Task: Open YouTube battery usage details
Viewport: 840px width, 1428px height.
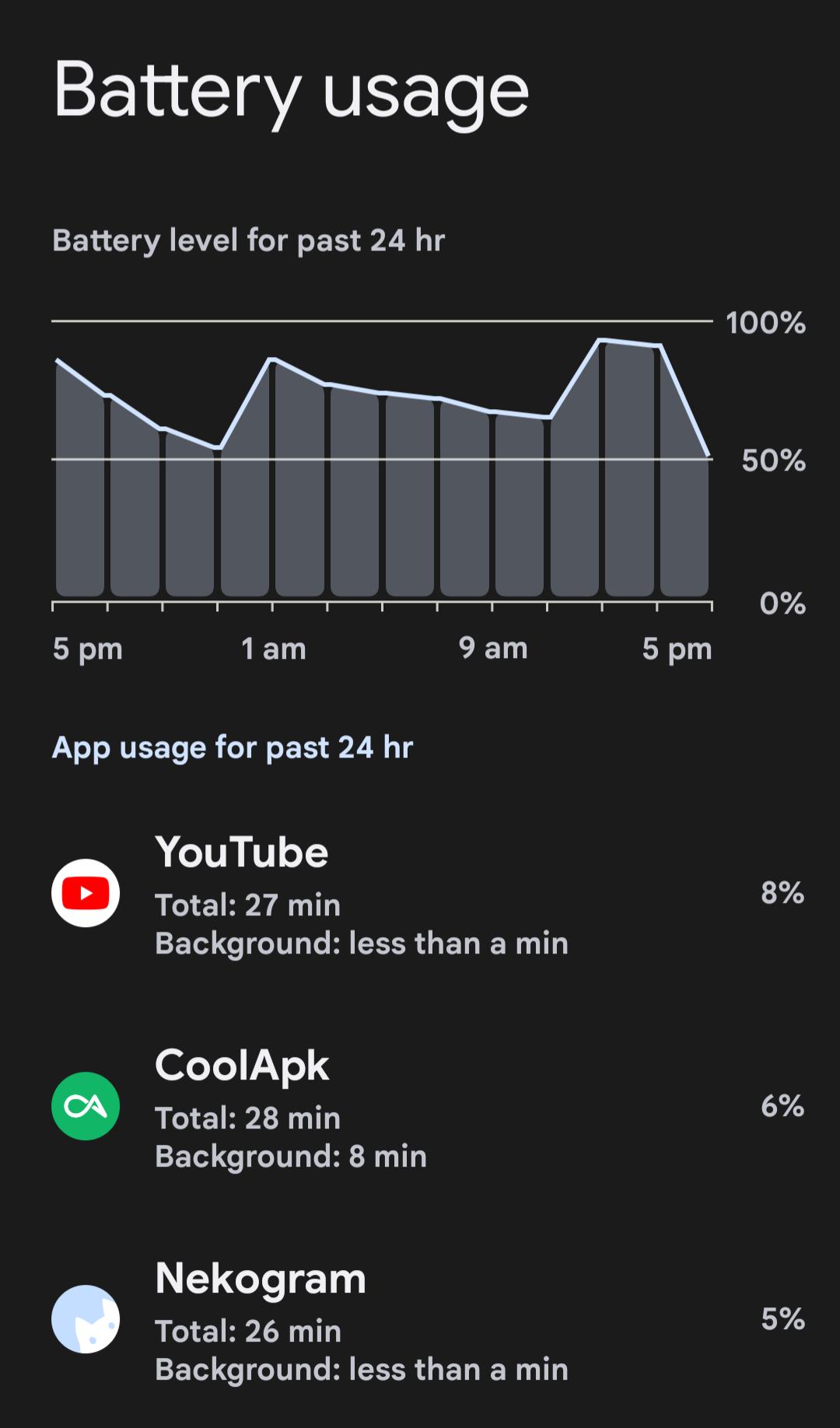Action: point(420,894)
